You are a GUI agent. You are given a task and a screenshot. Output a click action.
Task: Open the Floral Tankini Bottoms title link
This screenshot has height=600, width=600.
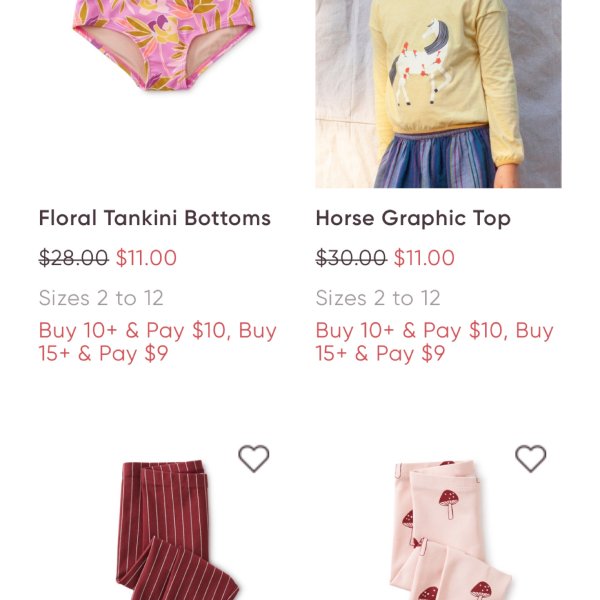pyautogui.click(x=155, y=218)
